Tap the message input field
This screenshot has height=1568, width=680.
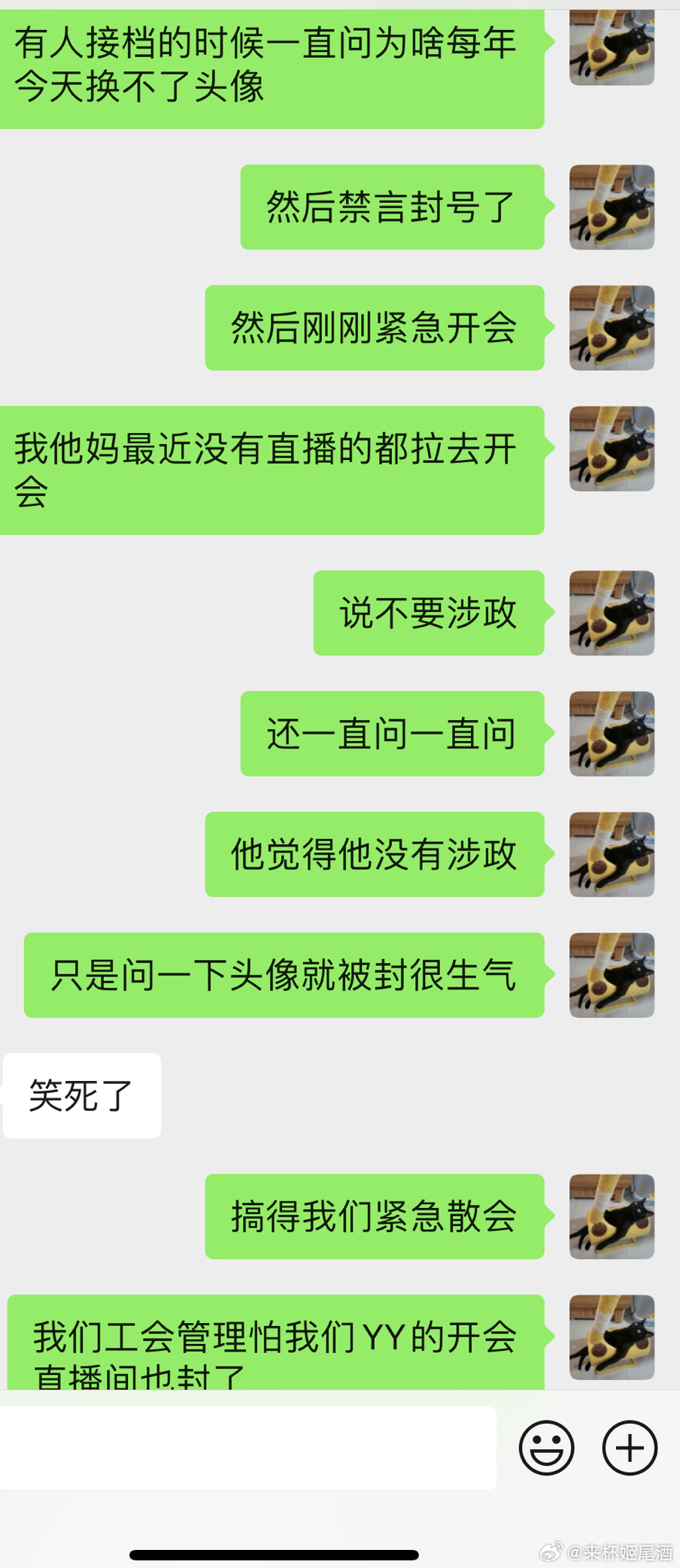247,1447
